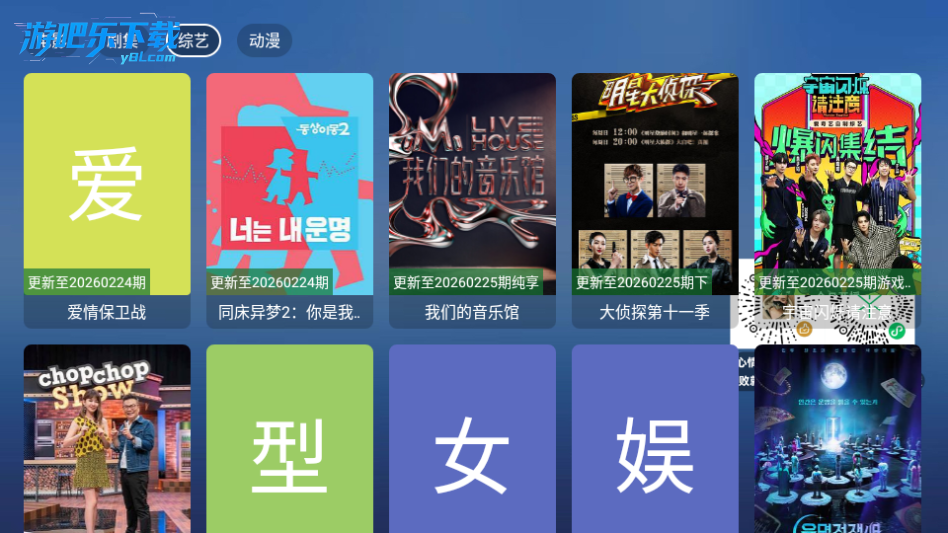Switch to the 剧集 tab

(x=123, y=41)
